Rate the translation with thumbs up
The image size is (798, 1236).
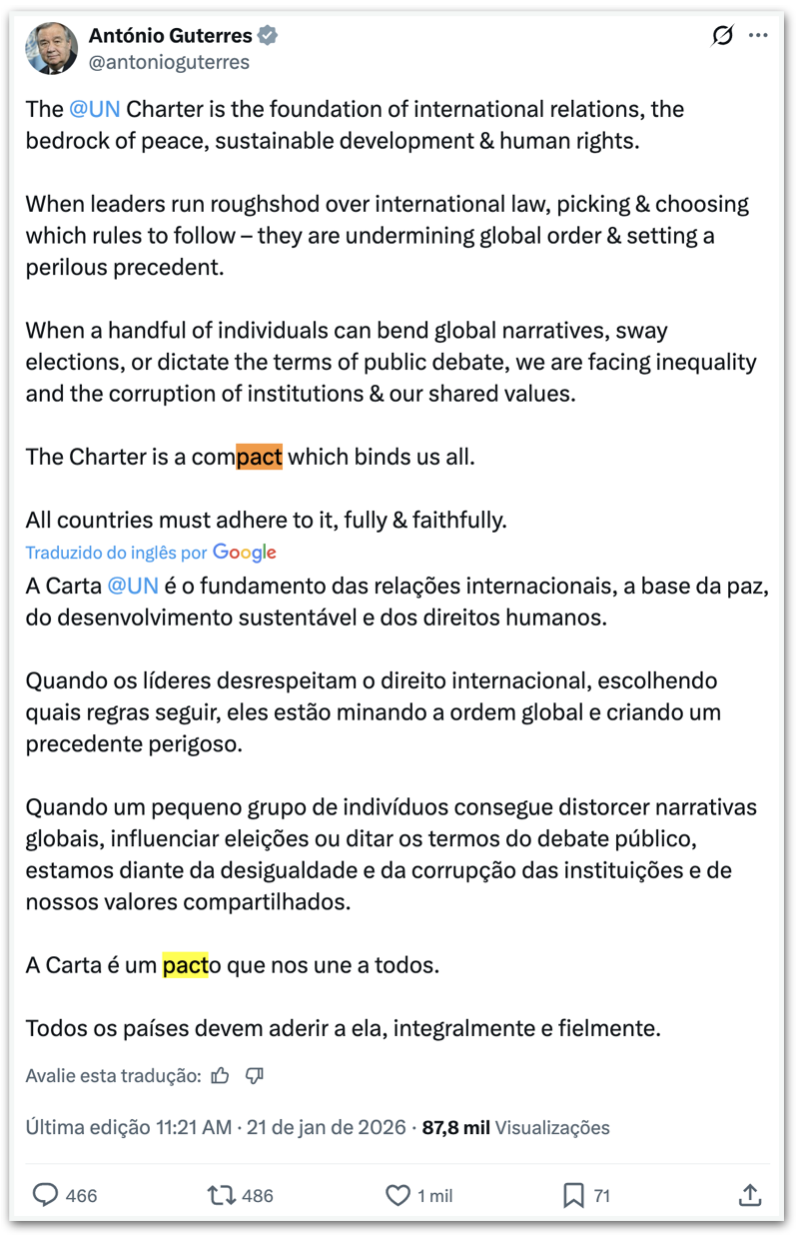coord(221,1076)
